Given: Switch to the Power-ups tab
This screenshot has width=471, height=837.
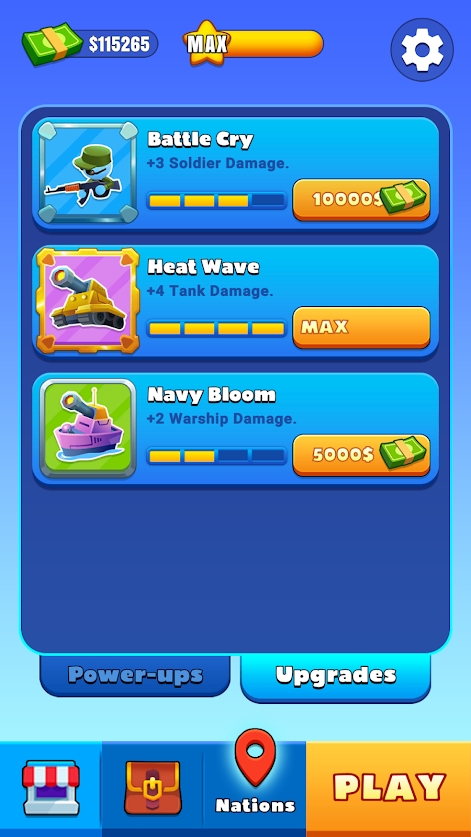Looking at the screenshot, I should coord(135,675).
